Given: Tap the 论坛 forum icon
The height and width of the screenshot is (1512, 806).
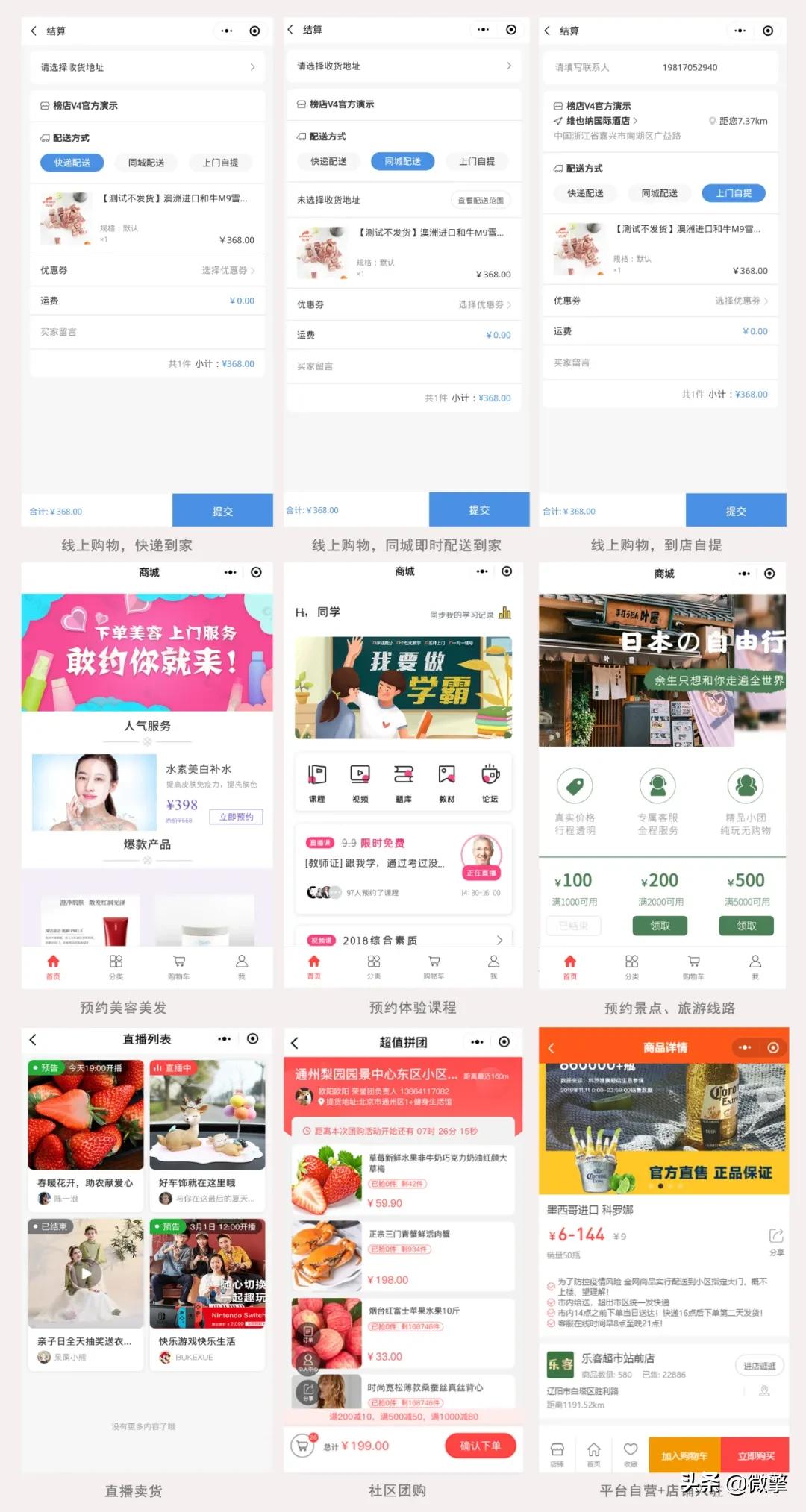Looking at the screenshot, I should click(x=491, y=781).
